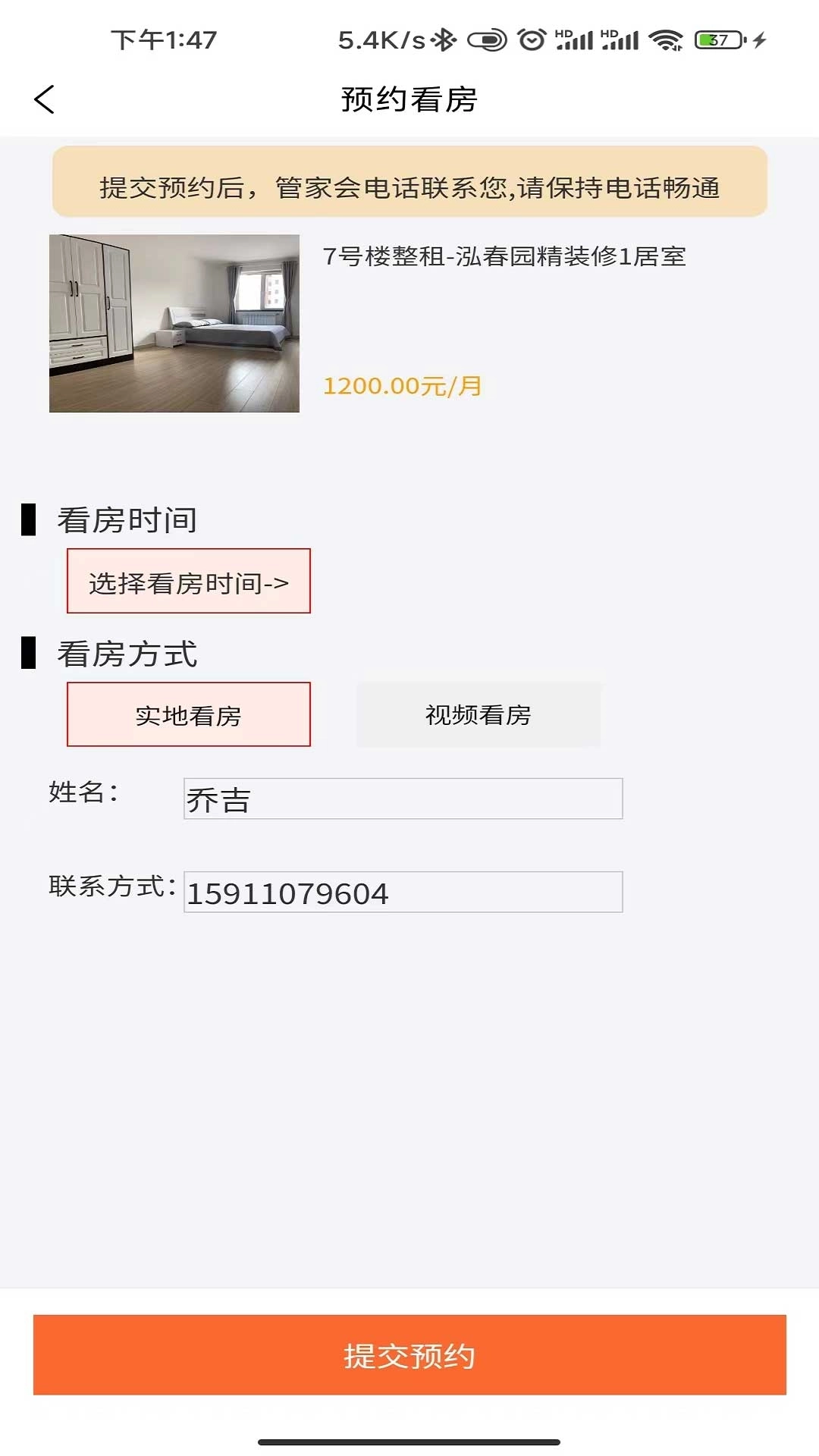Image resolution: width=819 pixels, height=1456 pixels.
Task: Tap the back arrow to return
Action: click(45, 99)
